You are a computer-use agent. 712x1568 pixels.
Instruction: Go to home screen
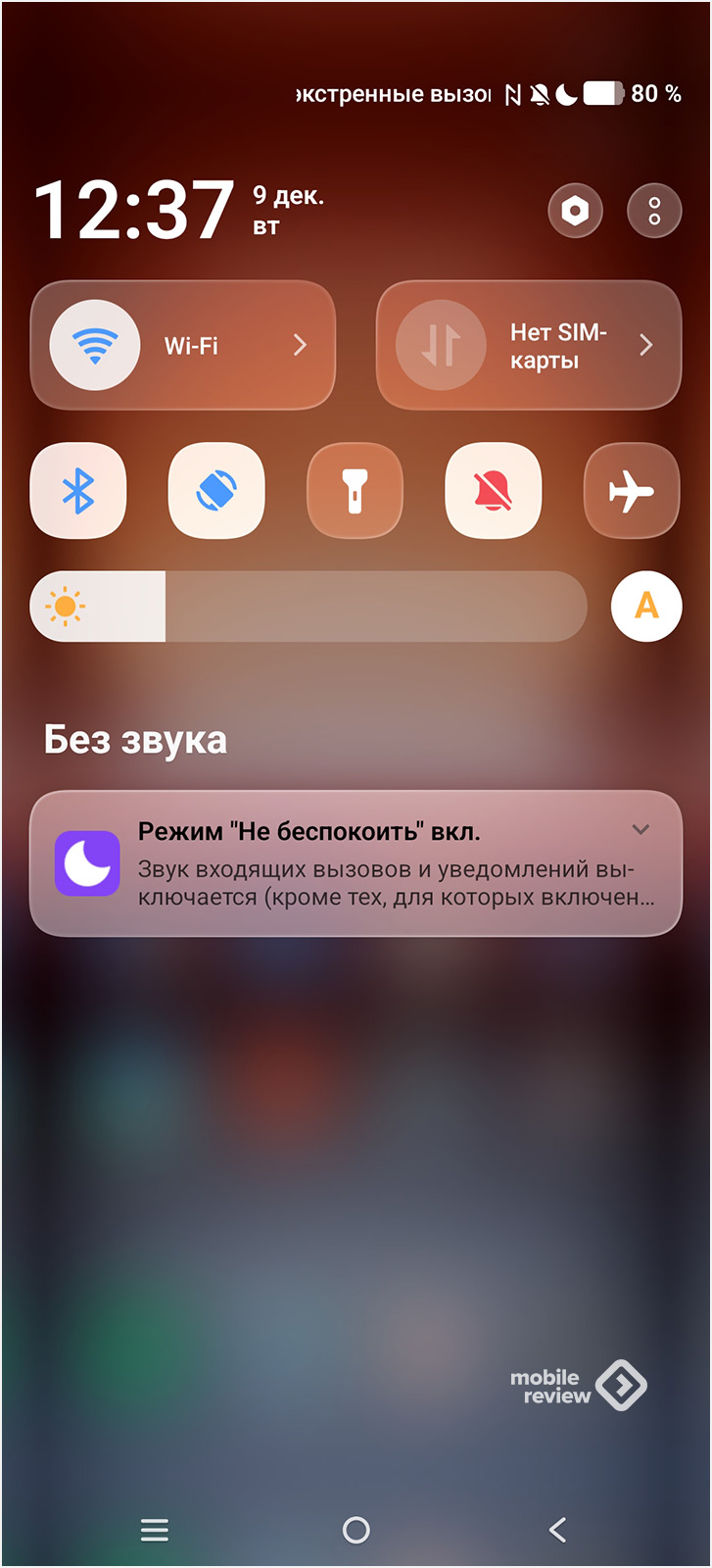click(x=356, y=1530)
